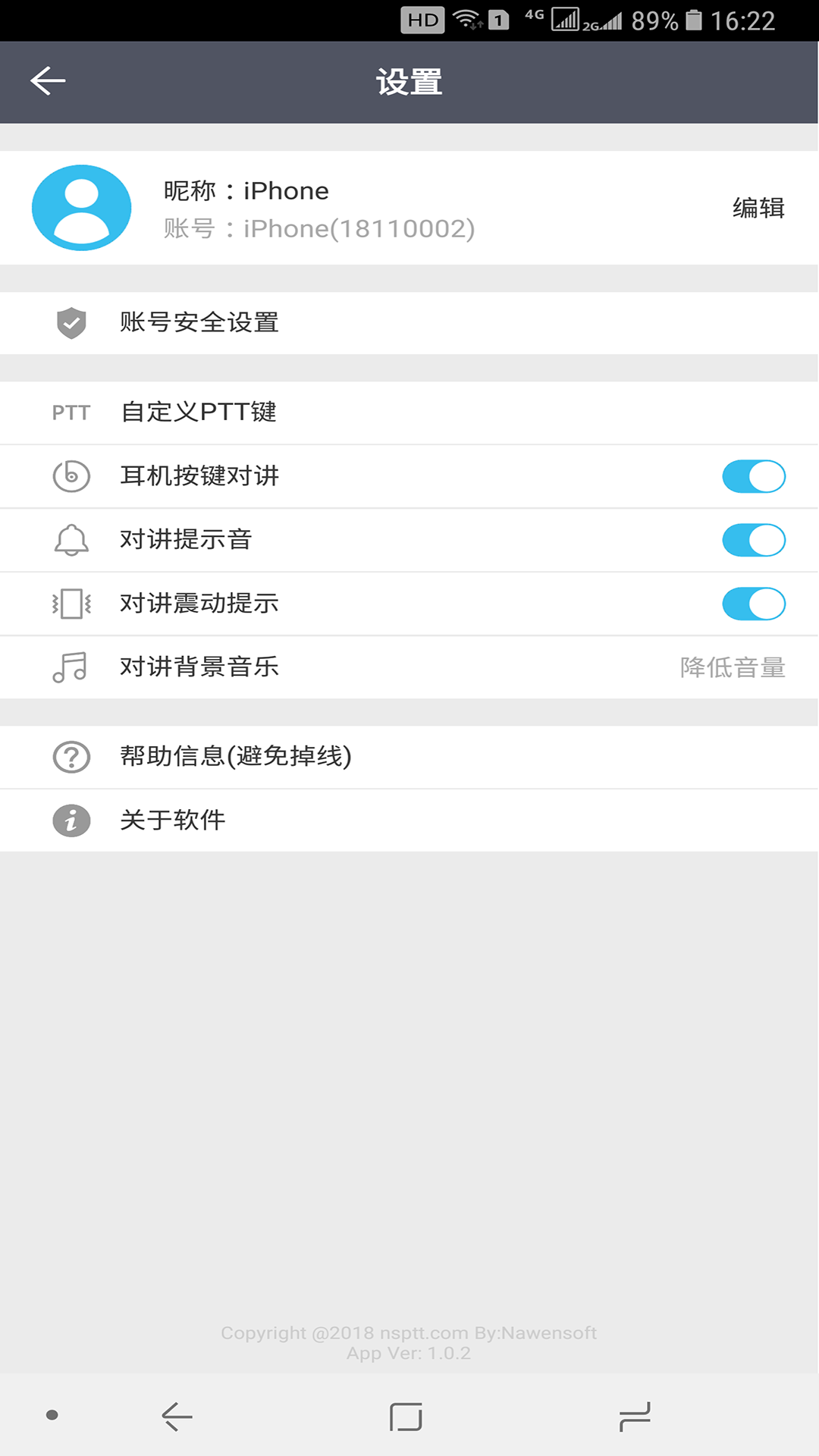Open help info via question mark icon
The width and height of the screenshot is (819, 1456).
pyautogui.click(x=71, y=756)
